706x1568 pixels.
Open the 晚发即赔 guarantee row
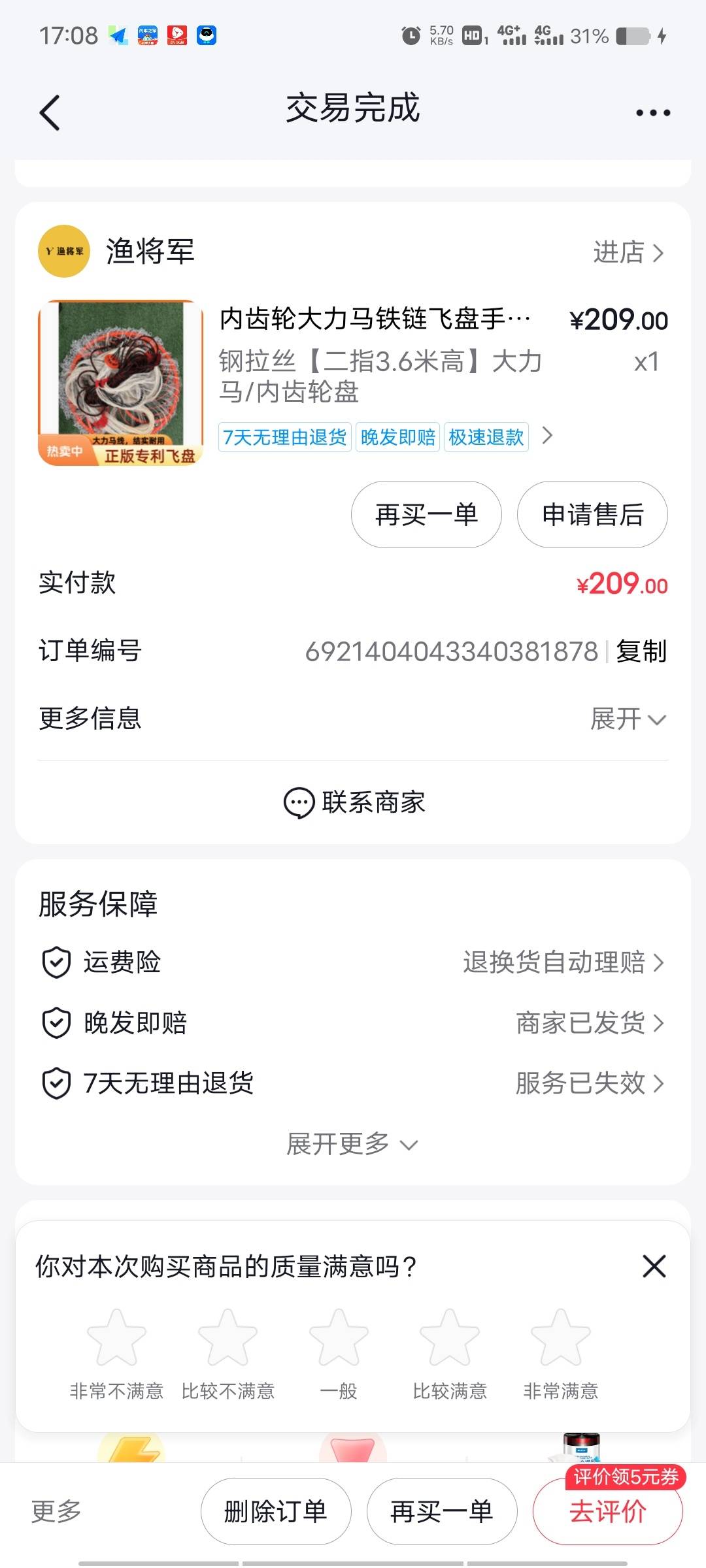click(353, 1023)
